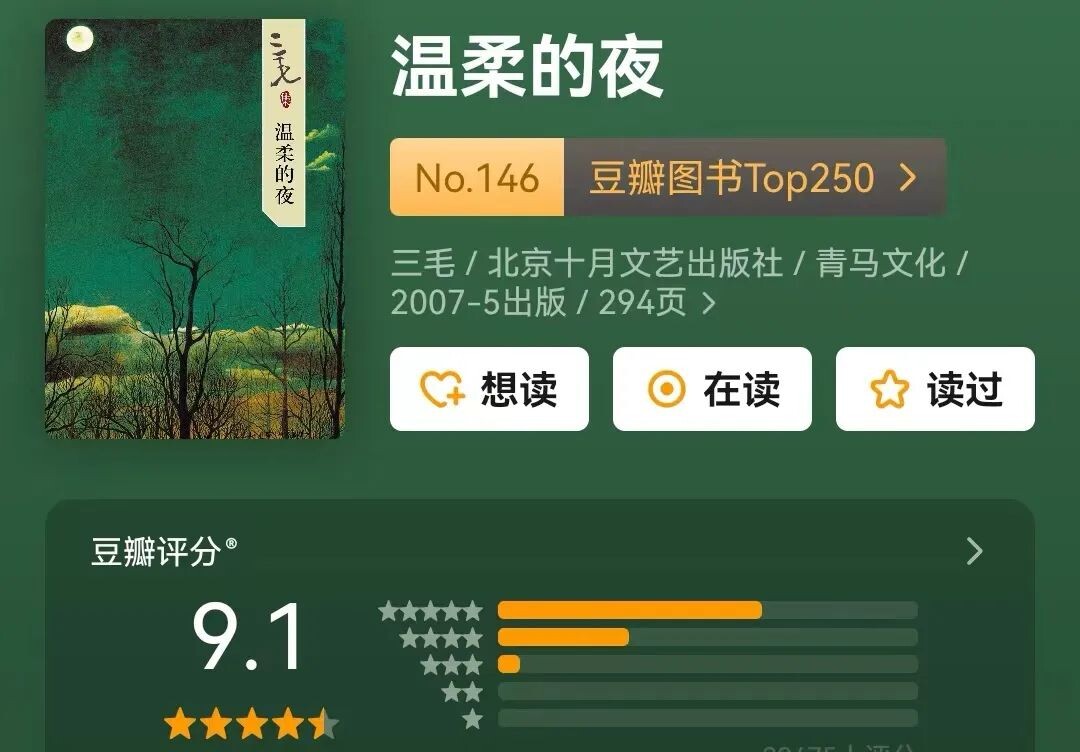Image resolution: width=1080 pixels, height=752 pixels.
Task: Mark the book as 读过
Action: (x=935, y=389)
